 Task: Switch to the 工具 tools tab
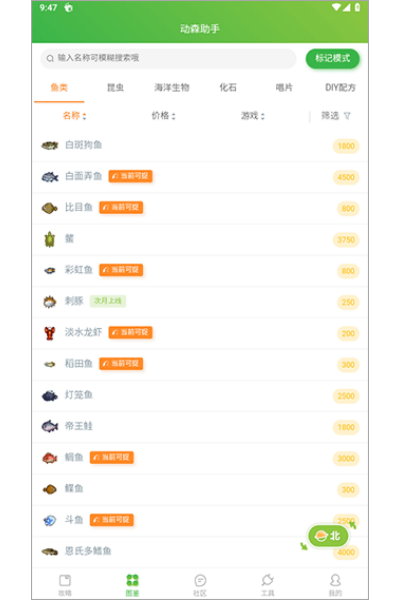click(268, 585)
